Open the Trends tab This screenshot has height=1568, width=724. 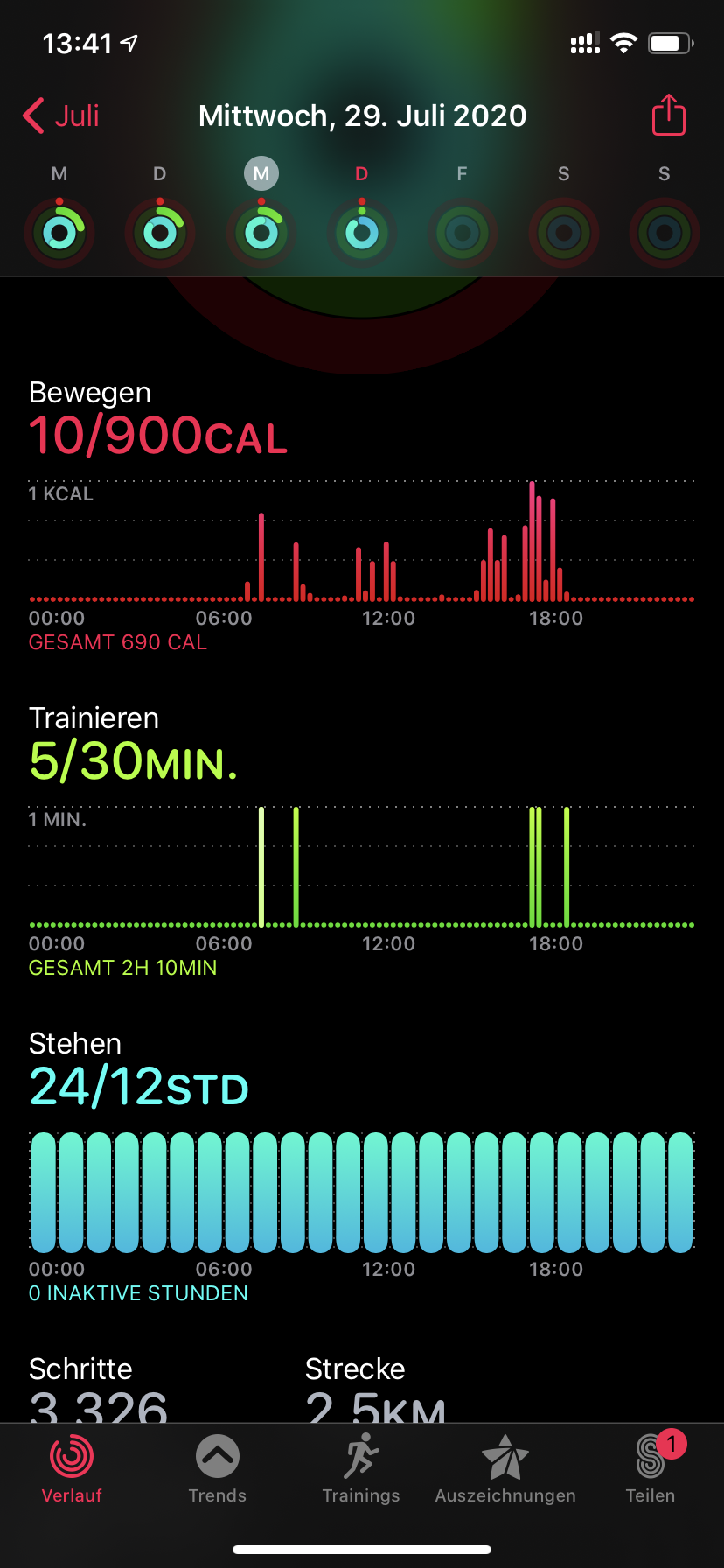pyautogui.click(x=217, y=1470)
